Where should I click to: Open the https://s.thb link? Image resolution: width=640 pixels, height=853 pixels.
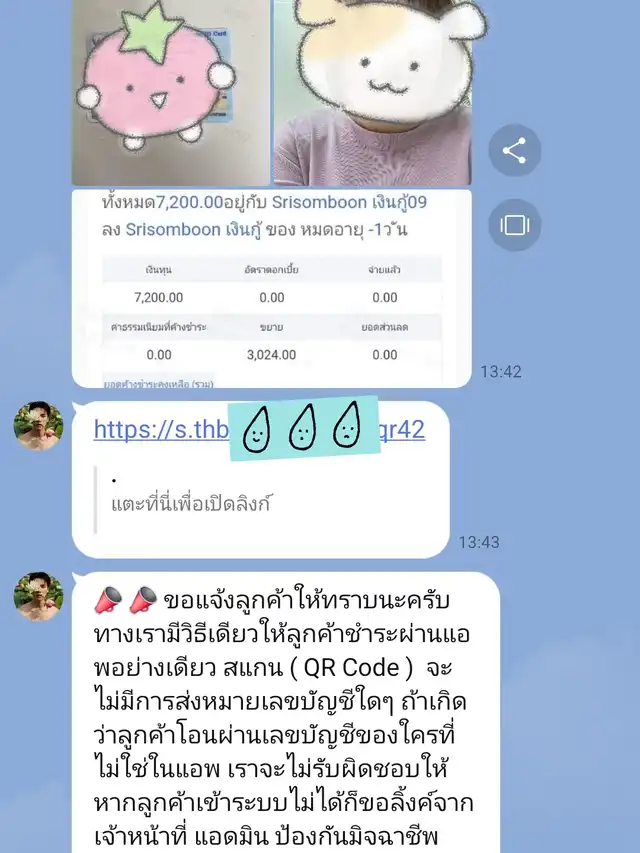coord(259,429)
